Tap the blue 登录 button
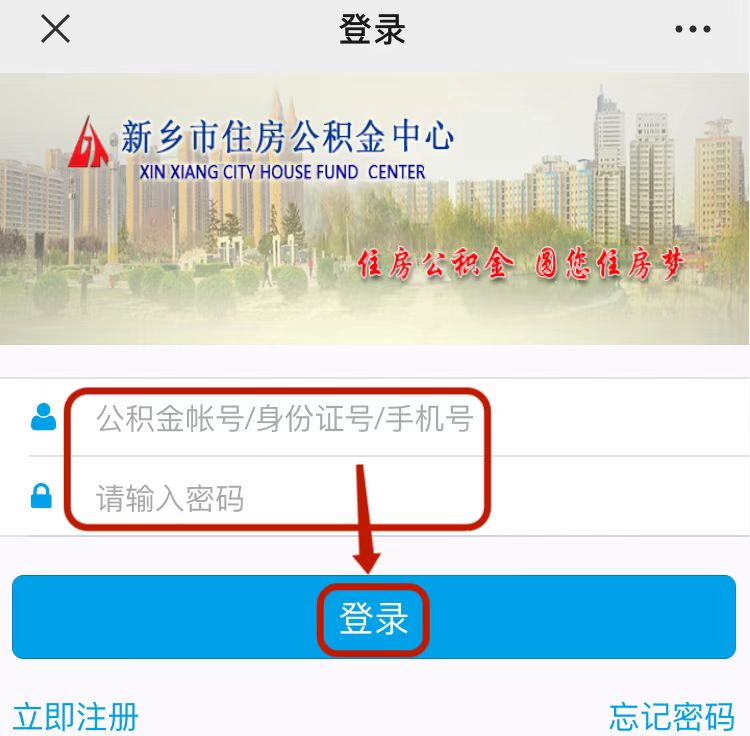 pyautogui.click(x=374, y=618)
